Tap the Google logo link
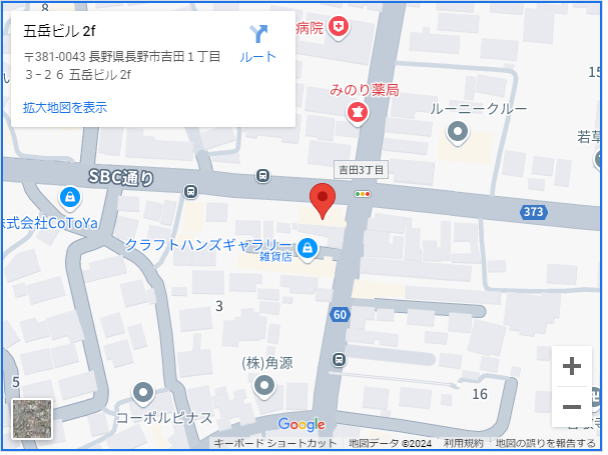The height and width of the screenshot is (455, 608). (302, 424)
